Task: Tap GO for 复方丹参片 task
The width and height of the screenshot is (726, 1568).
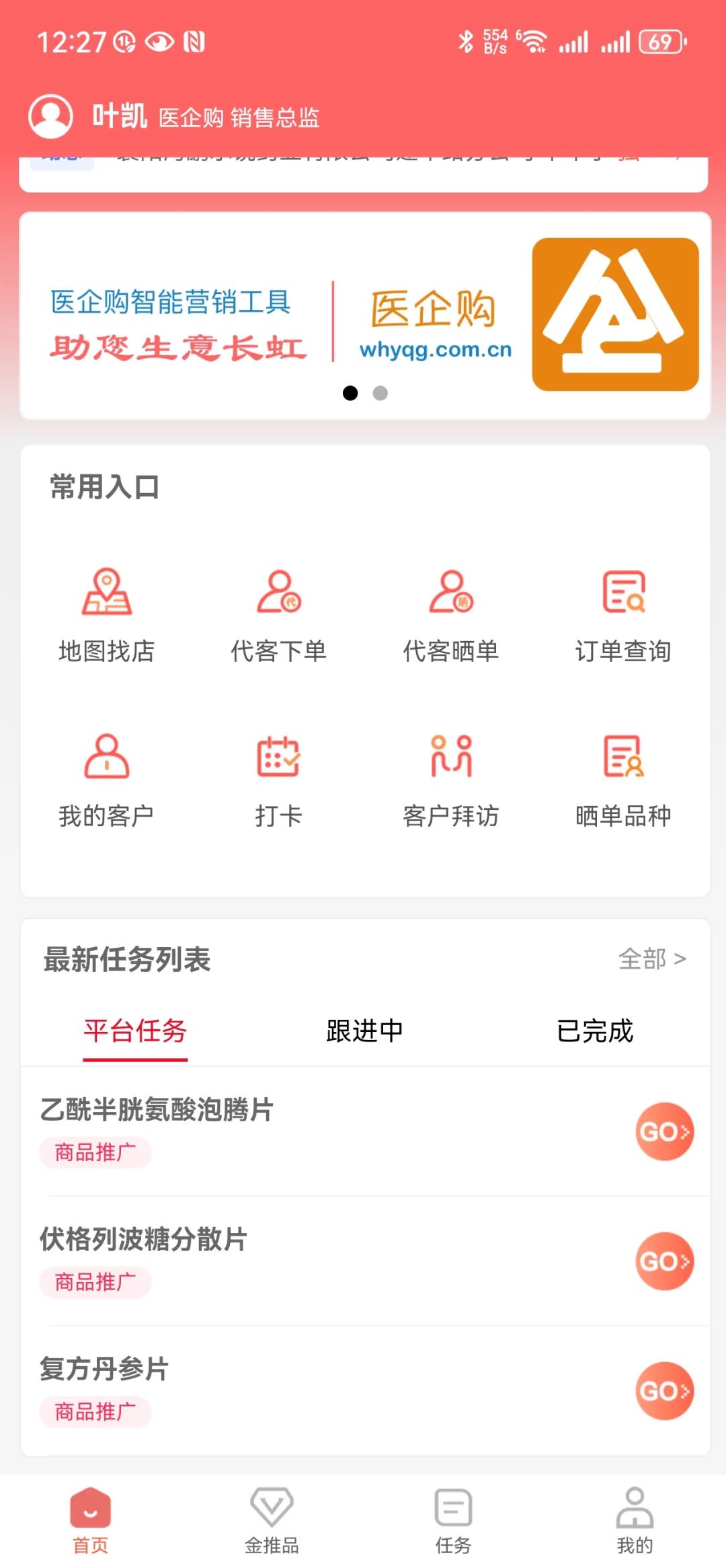Action: click(664, 1390)
